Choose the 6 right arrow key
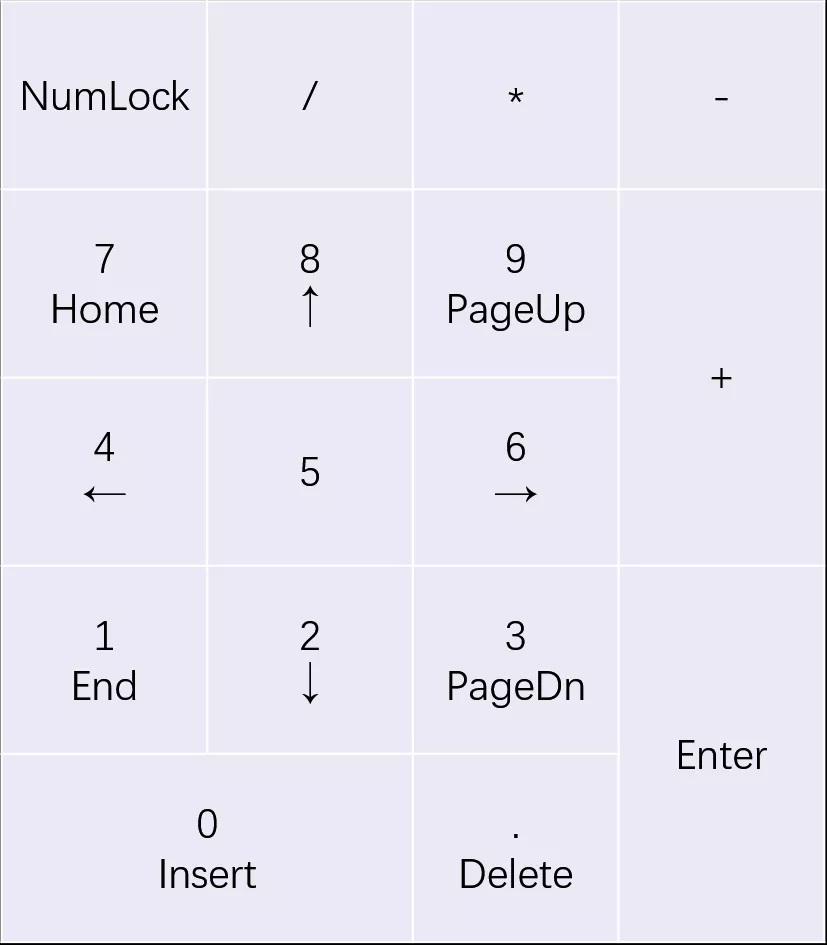This screenshot has height=945, width=827. 515,472
